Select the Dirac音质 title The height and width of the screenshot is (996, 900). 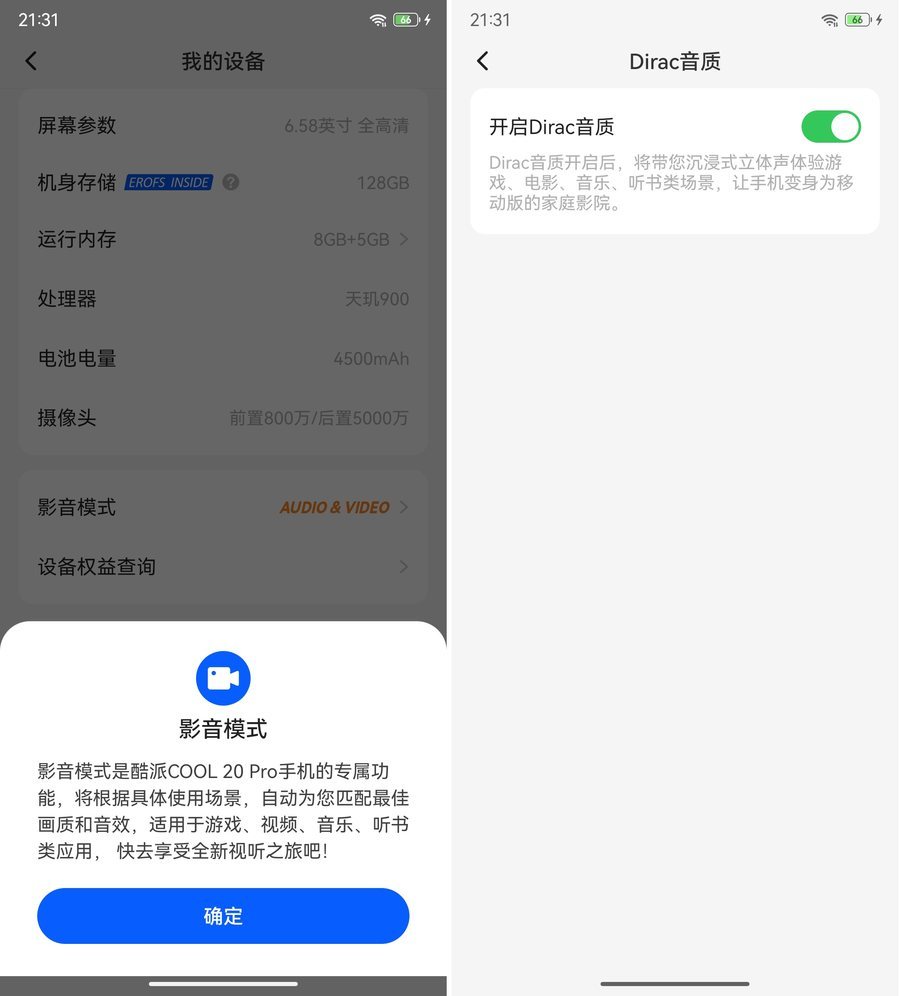click(x=674, y=61)
